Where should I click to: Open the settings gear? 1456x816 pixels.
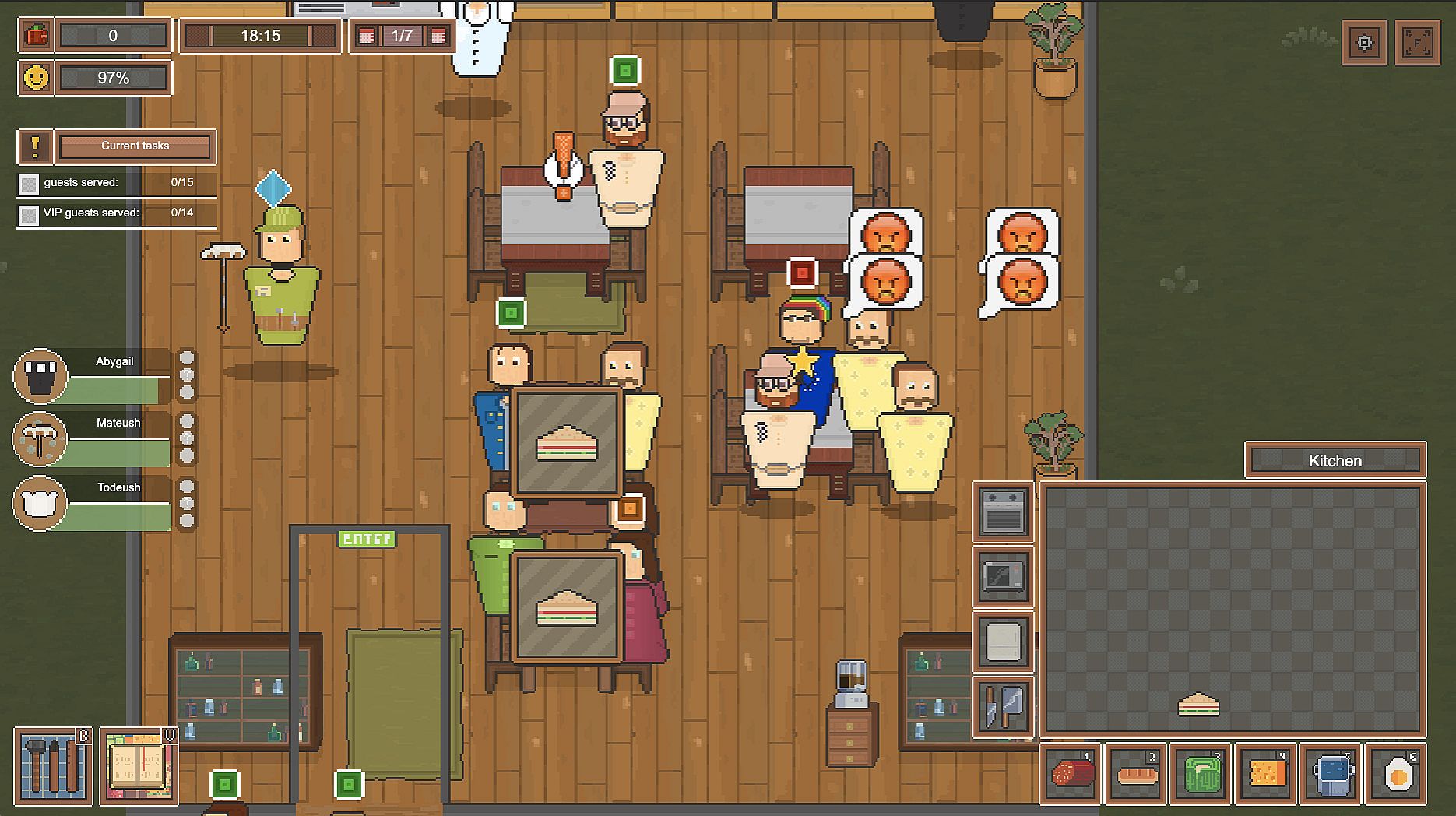[x=1364, y=43]
